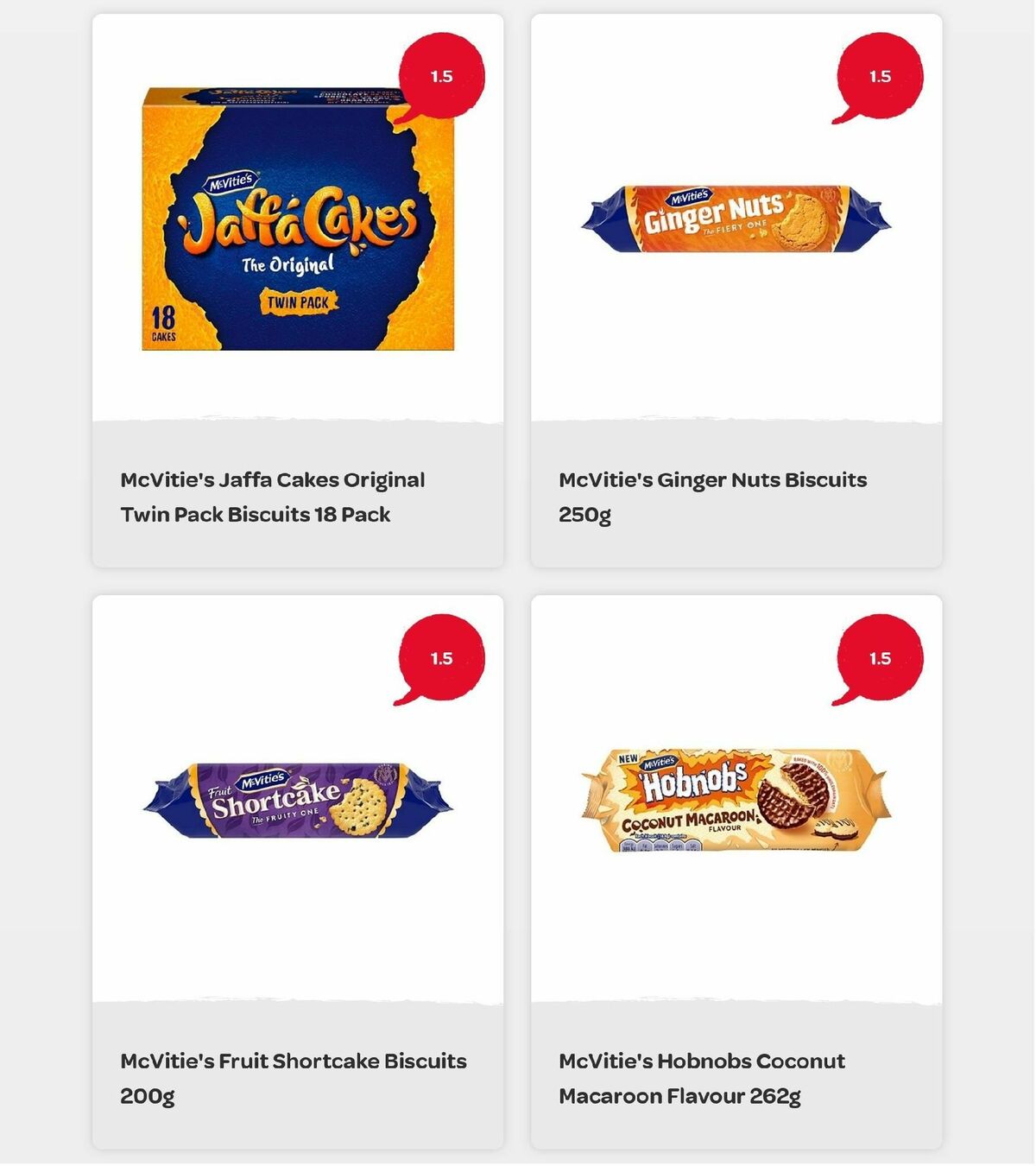1036x1166 pixels.
Task: Open McVitie's Ginger Nuts Biscuits 250g link
Action: (x=714, y=496)
